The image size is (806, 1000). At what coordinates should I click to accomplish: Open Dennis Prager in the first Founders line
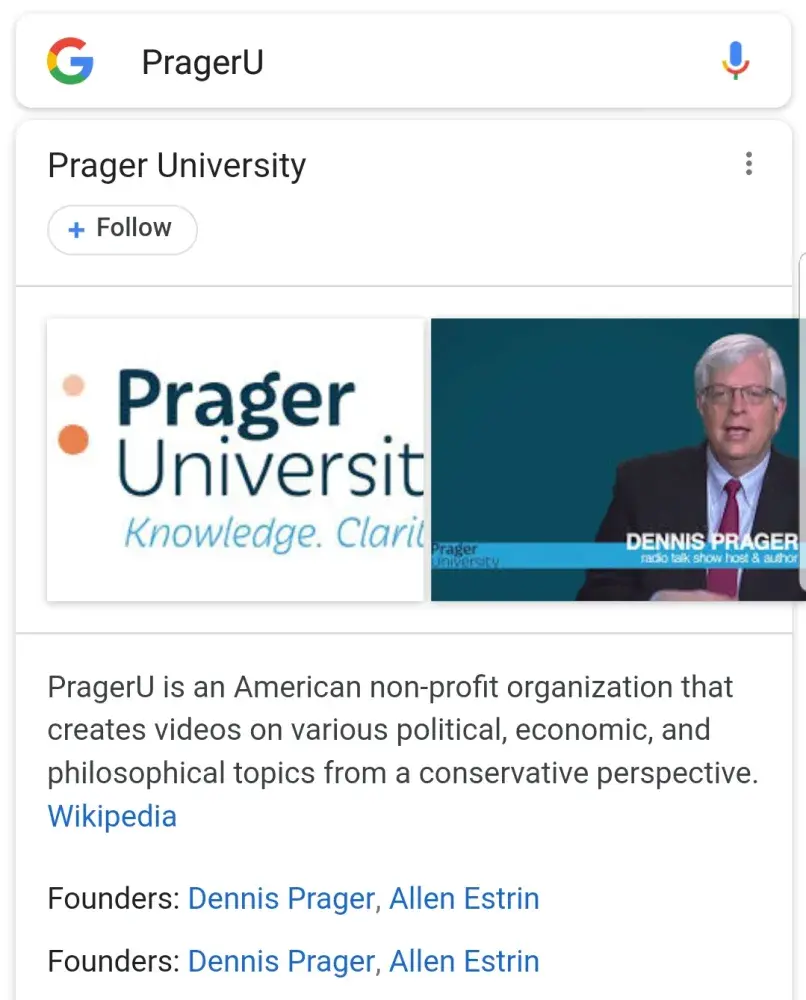tap(284, 899)
